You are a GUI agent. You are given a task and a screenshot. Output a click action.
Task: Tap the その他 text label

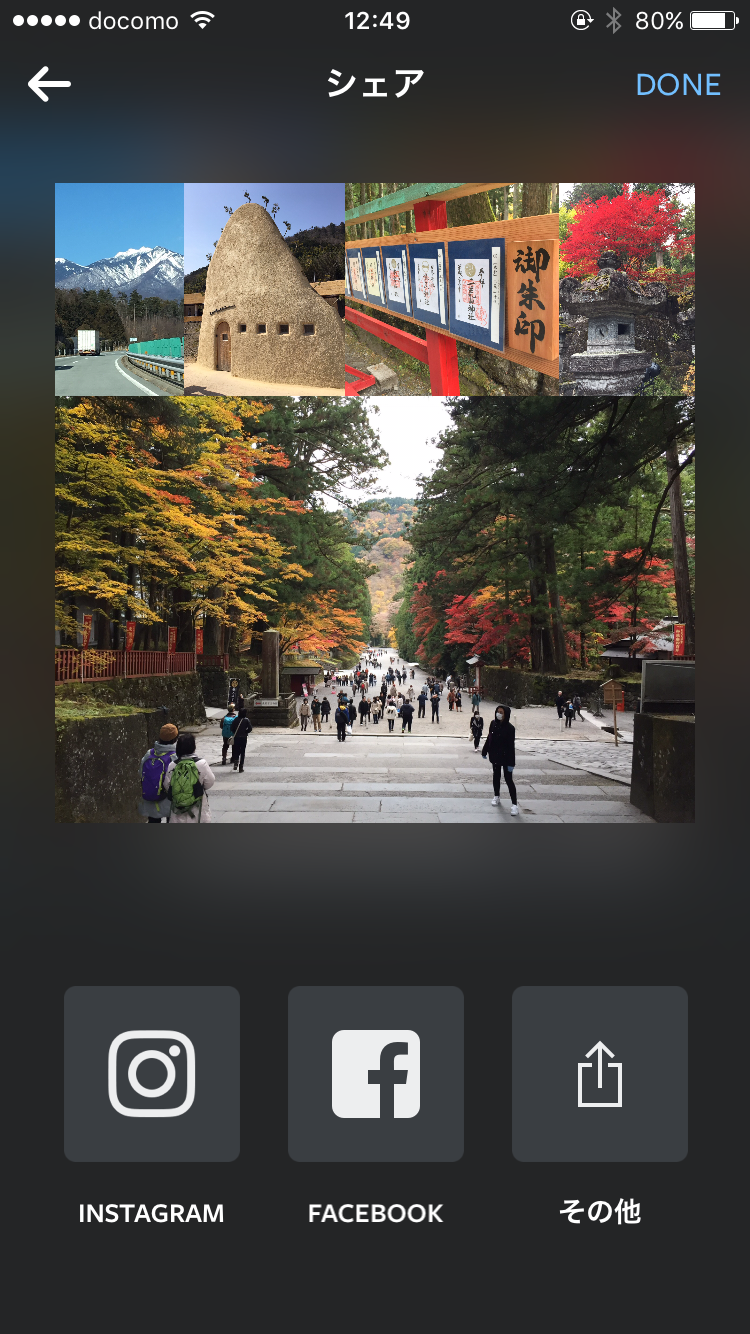(x=599, y=1213)
